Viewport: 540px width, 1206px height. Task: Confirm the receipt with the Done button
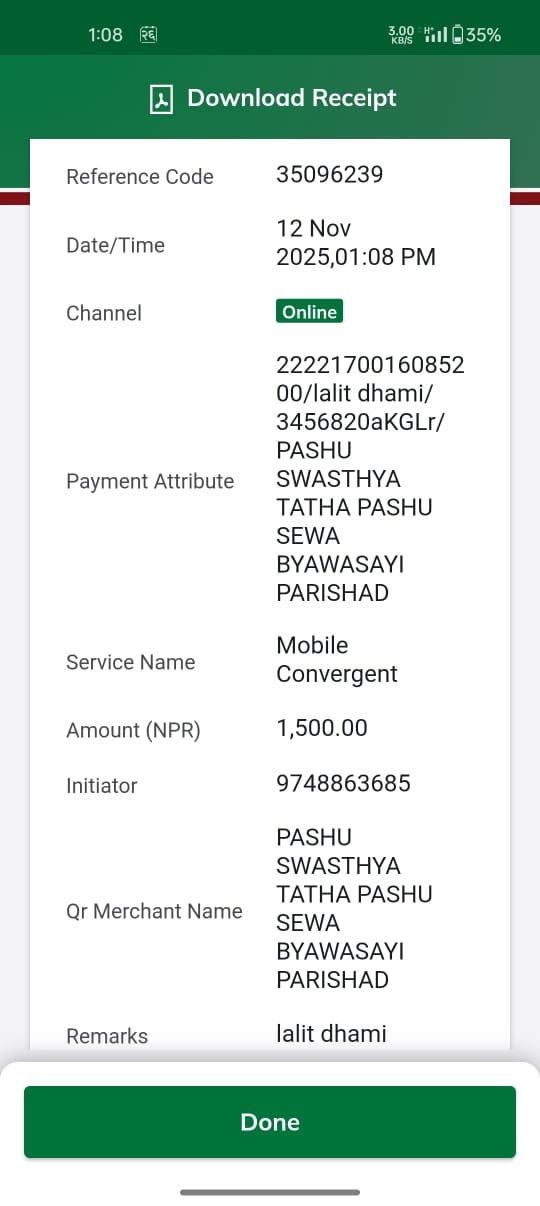coord(270,1122)
